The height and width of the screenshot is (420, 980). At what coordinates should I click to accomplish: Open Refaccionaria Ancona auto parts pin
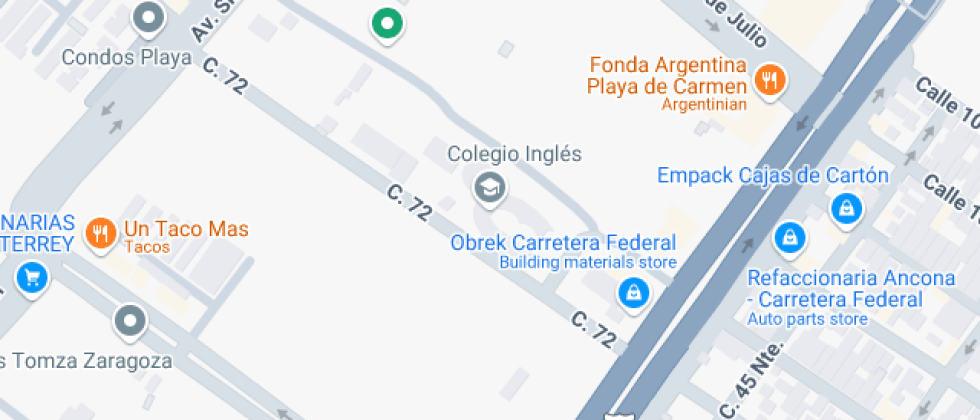click(790, 238)
